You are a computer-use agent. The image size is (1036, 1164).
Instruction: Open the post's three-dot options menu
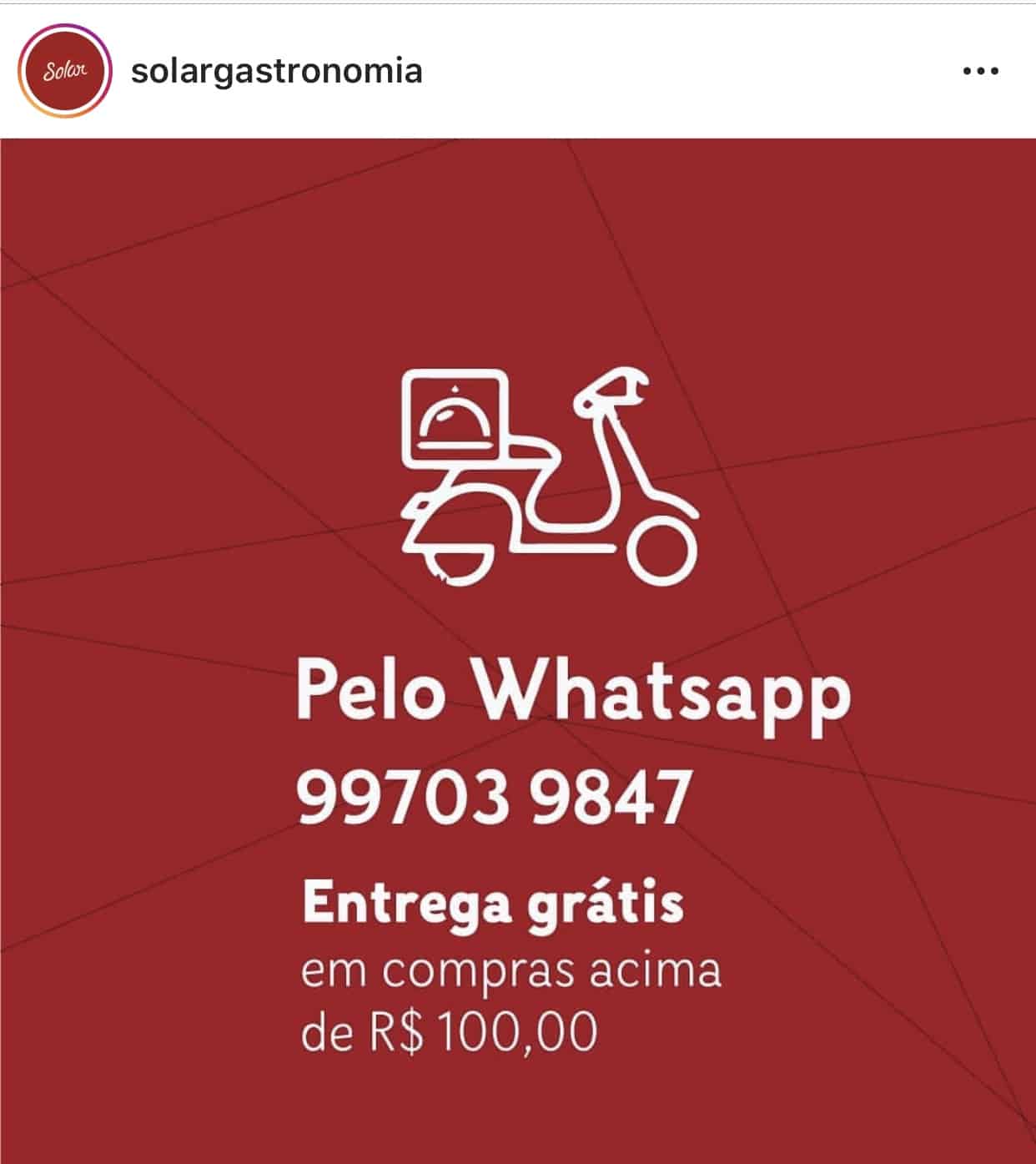(980, 71)
